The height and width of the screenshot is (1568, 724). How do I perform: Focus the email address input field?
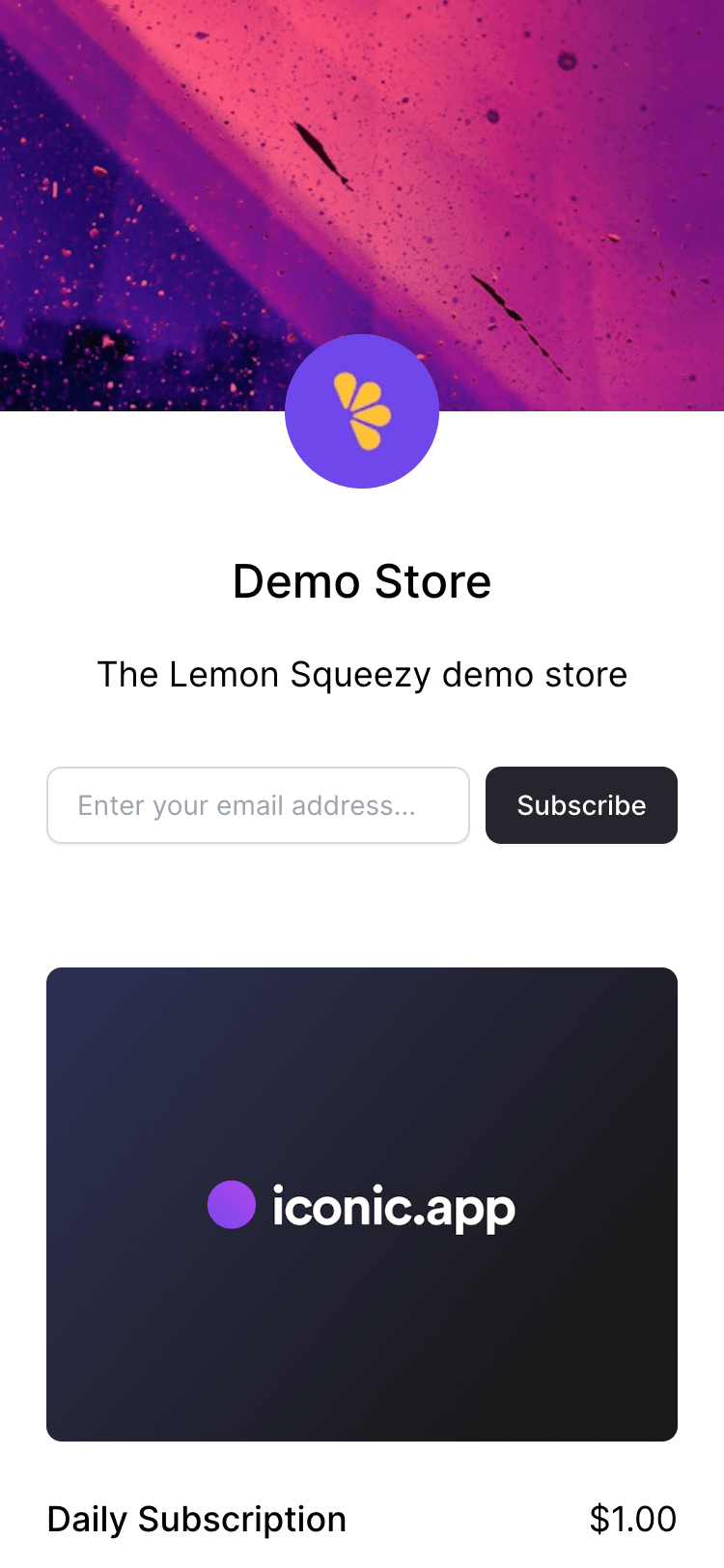click(258, 805)
